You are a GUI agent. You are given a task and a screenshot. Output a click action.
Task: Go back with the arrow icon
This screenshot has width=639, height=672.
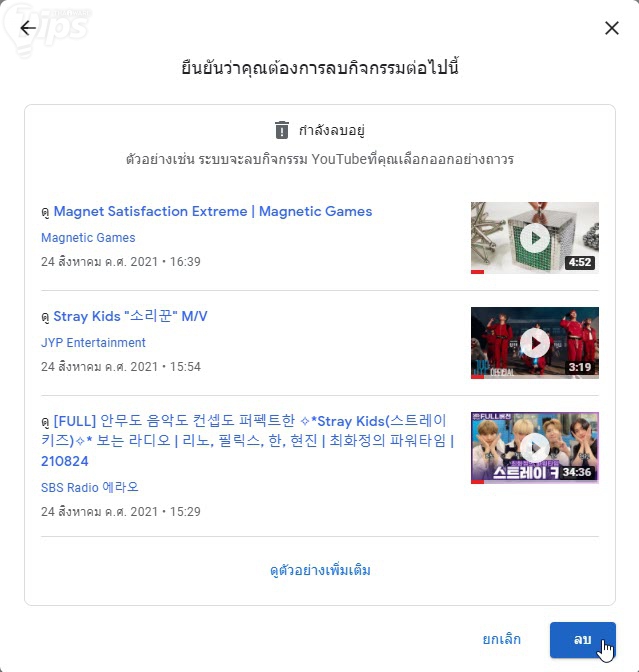point(27,28)
